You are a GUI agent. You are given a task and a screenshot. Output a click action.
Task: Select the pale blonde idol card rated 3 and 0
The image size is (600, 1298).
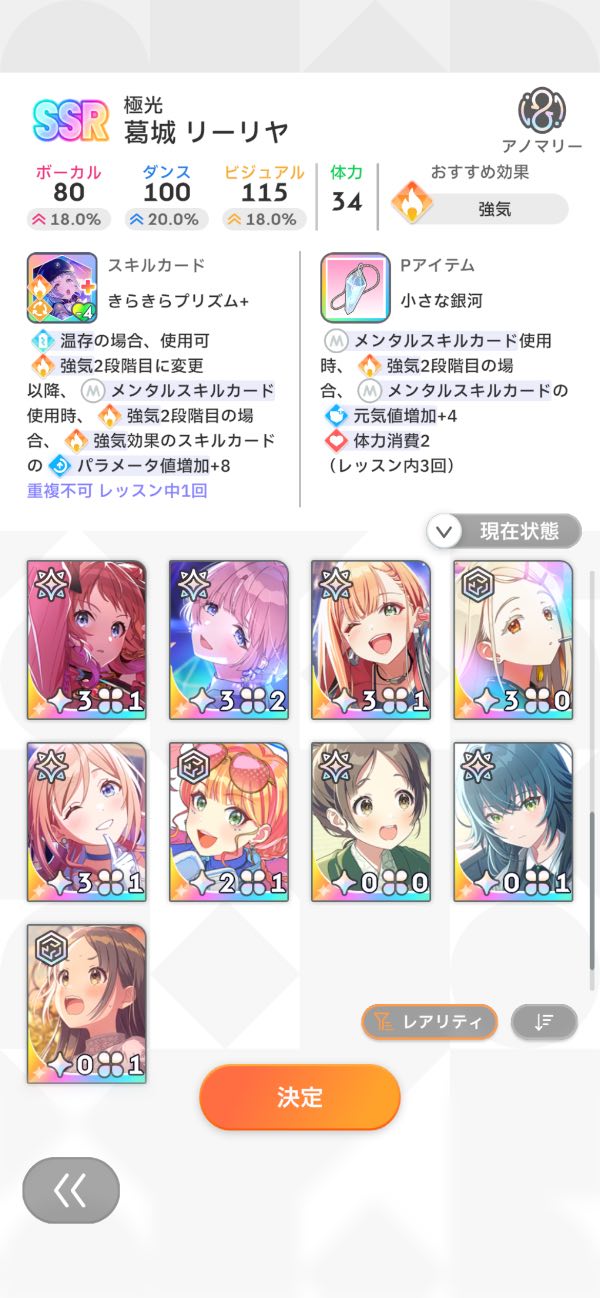coord(513,640)
